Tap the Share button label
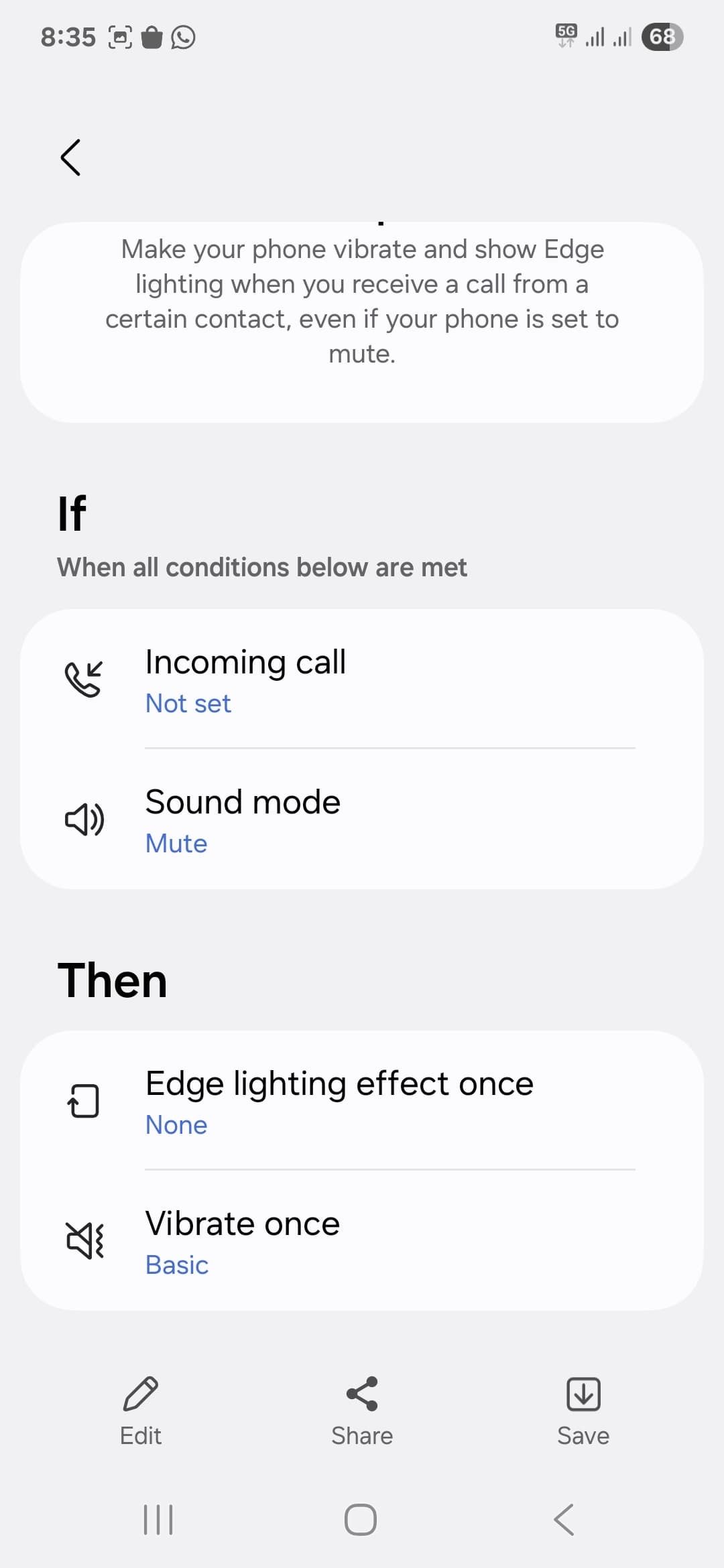Viewport: 724px width, 1568px height. pyautogui.click(x=361, y=1435)
